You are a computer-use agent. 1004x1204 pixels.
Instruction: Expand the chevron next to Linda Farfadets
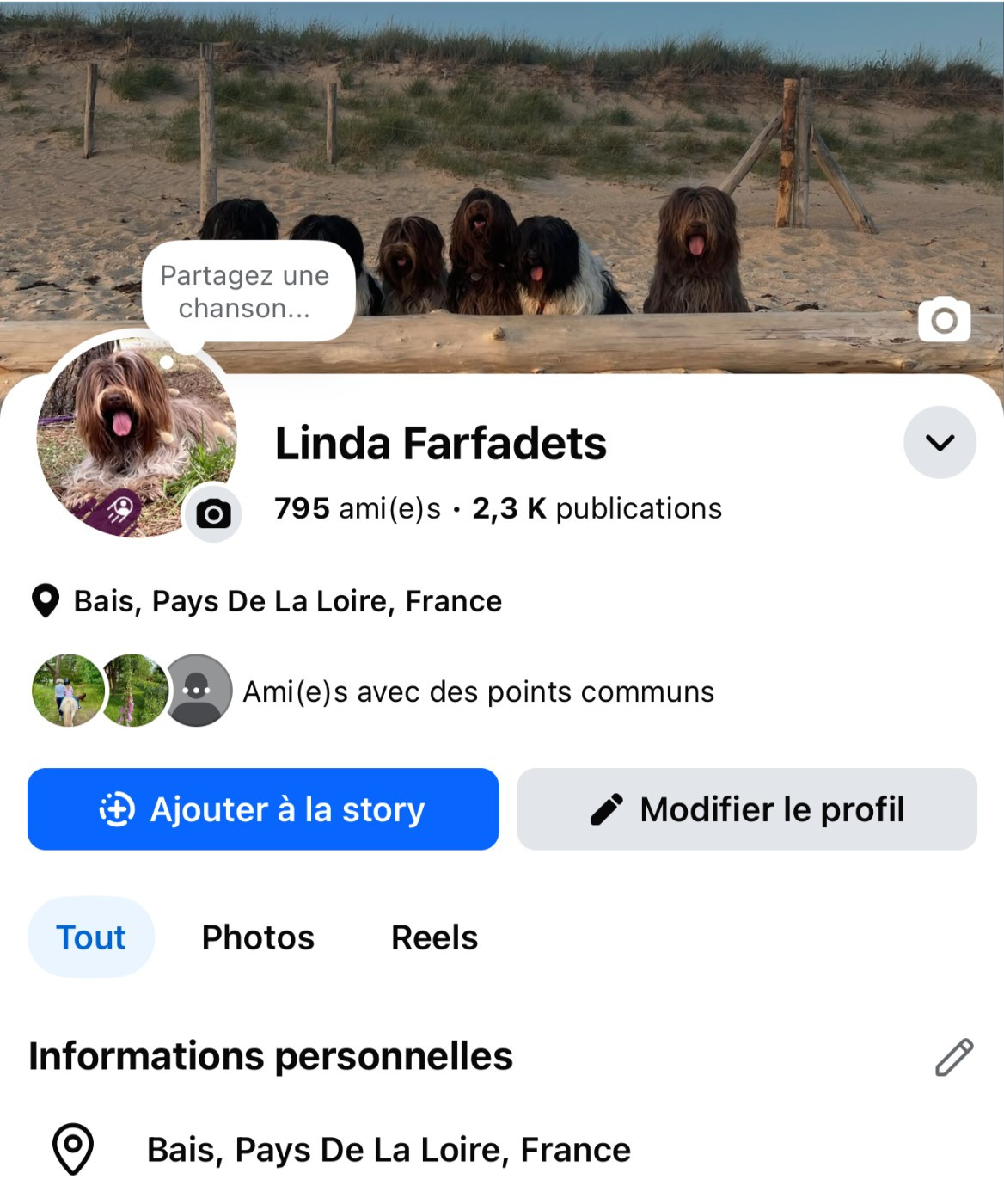[940, 442]
